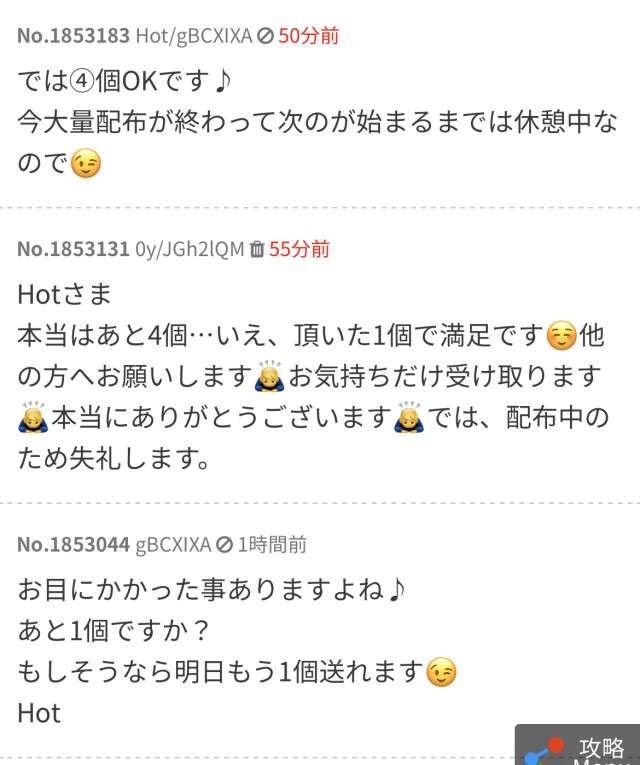The height and width of the screenshot is (765, 640).
Task: Select post number No.1853044
Action: pyautogui.click(x=73, y=545)
